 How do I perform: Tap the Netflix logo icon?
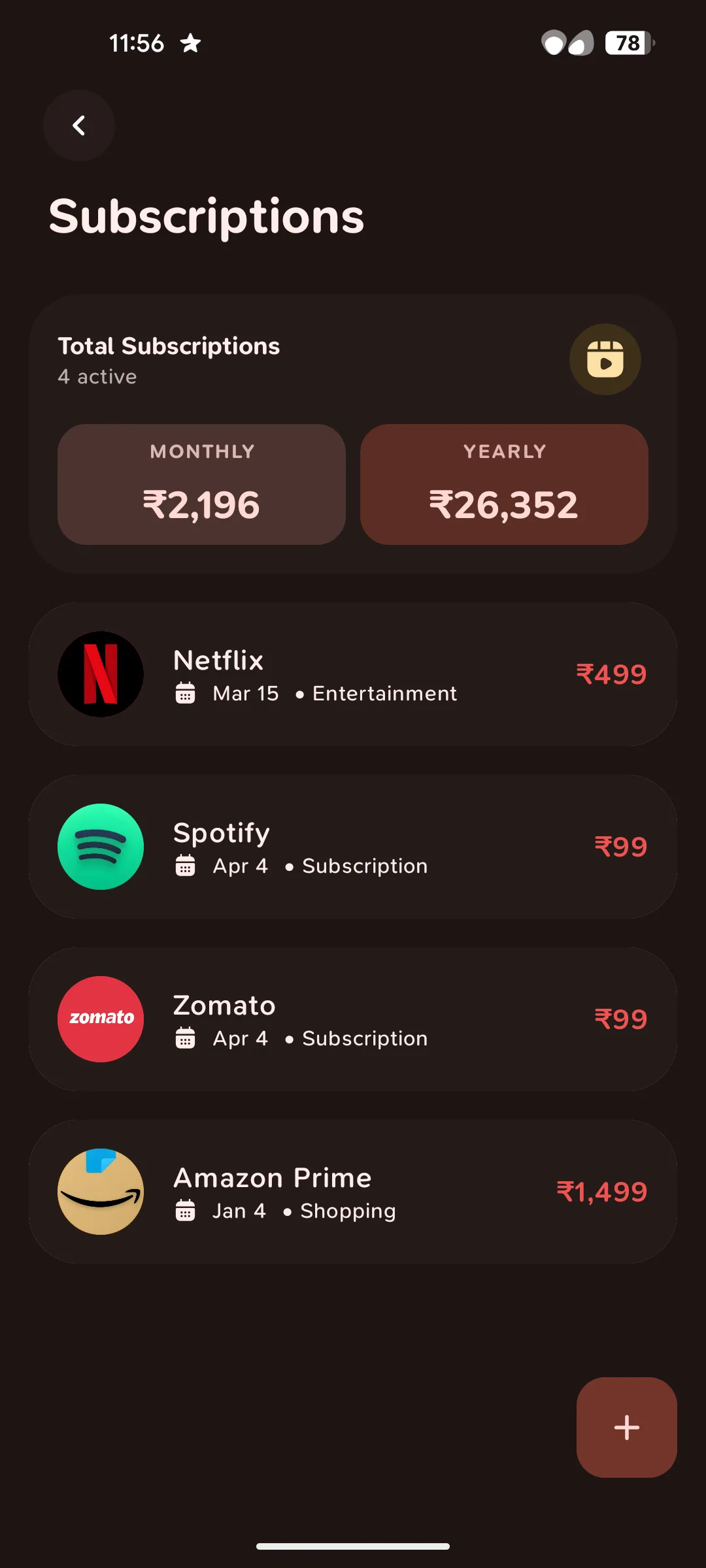[x=100, y=674]
